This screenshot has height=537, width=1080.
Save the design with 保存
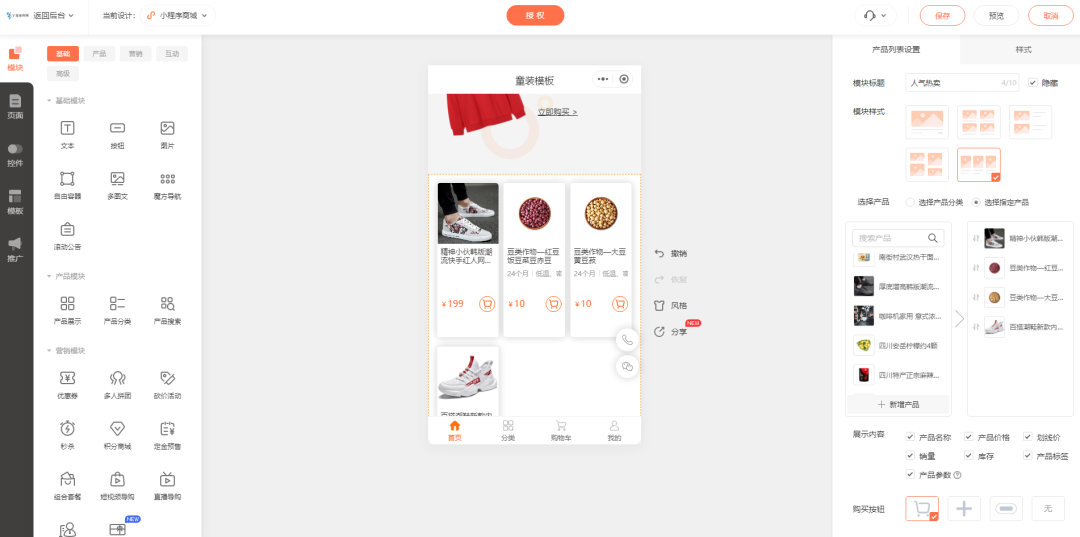[x=942, y=15]
